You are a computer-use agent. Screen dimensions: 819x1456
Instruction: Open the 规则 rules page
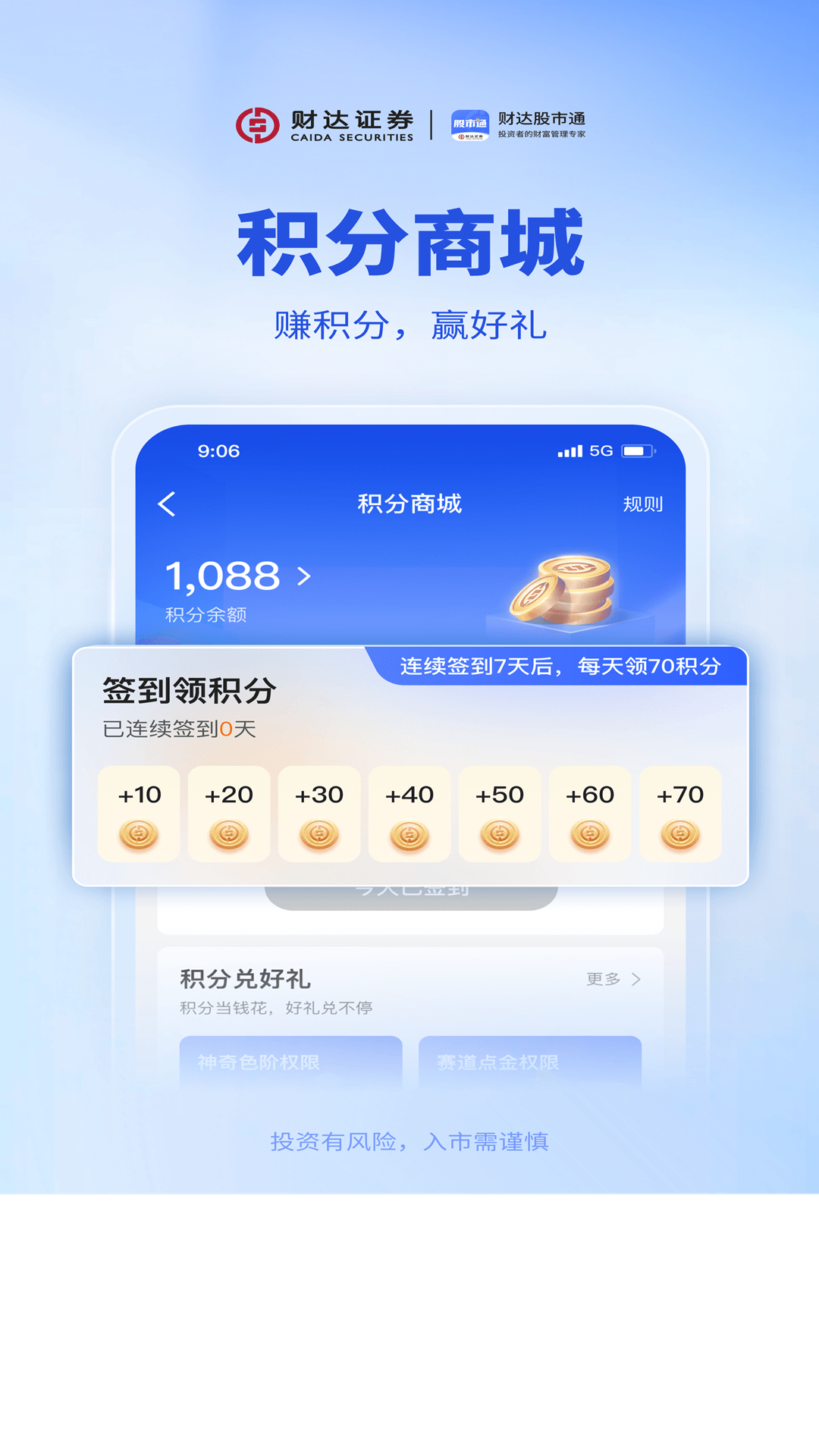tap(644, 503)
